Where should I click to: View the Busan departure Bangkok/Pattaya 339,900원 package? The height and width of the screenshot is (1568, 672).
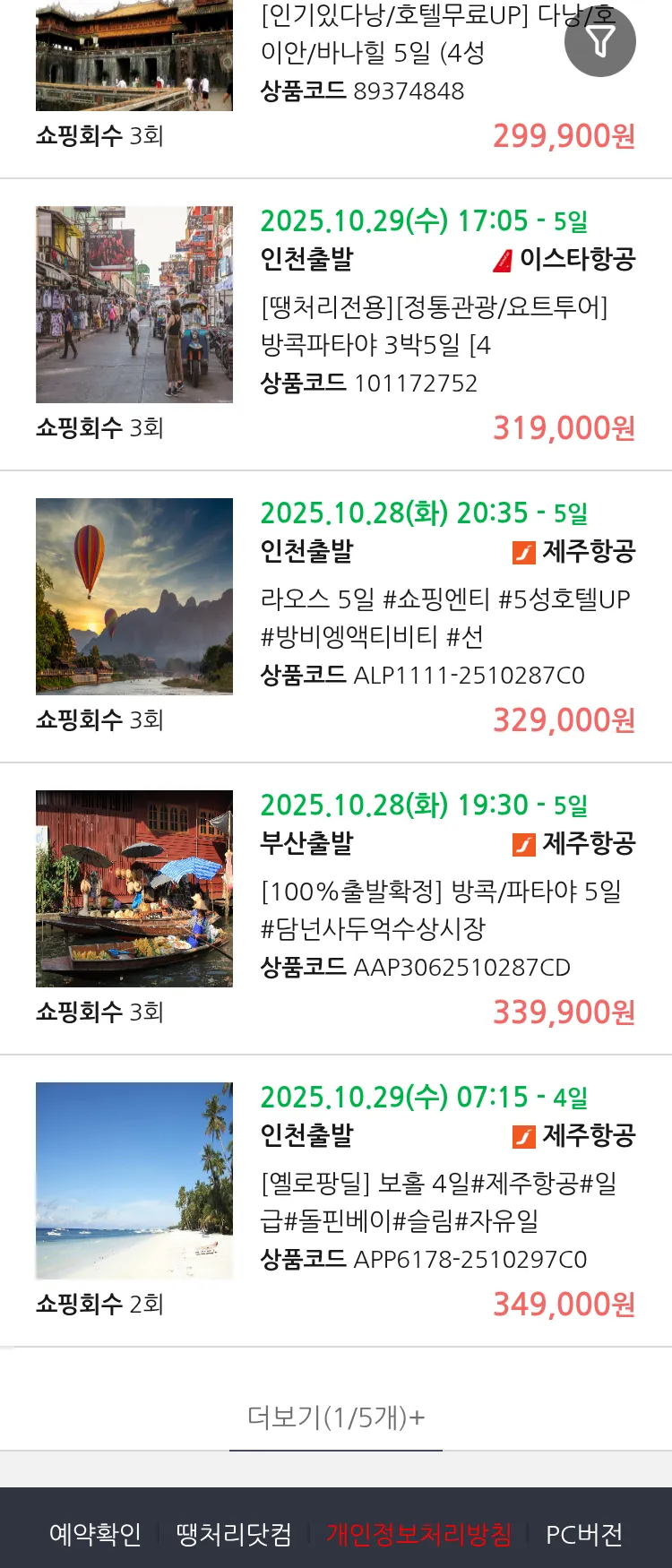coord(440,909)
